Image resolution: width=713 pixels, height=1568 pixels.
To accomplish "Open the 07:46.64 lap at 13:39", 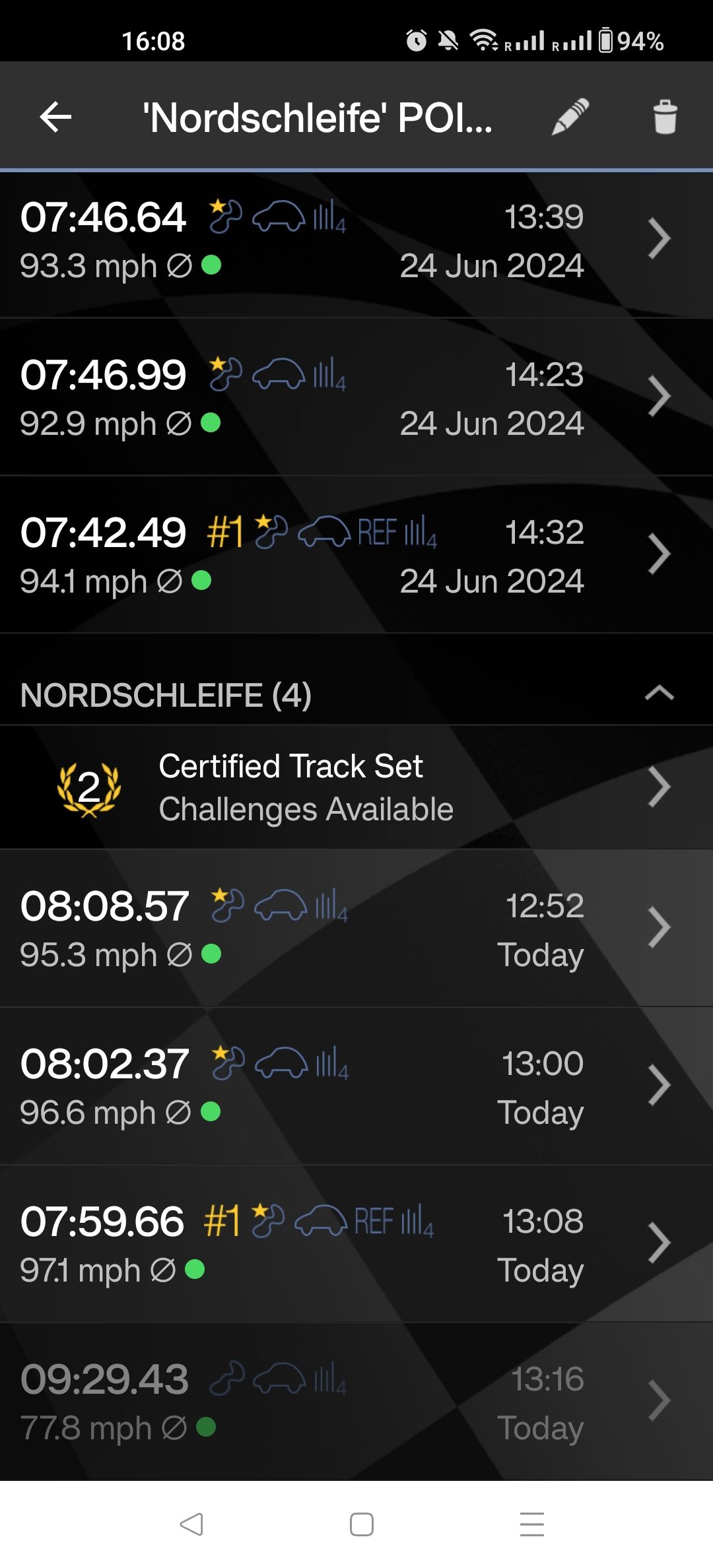I will pyautogui.click(x=356, y=240).
